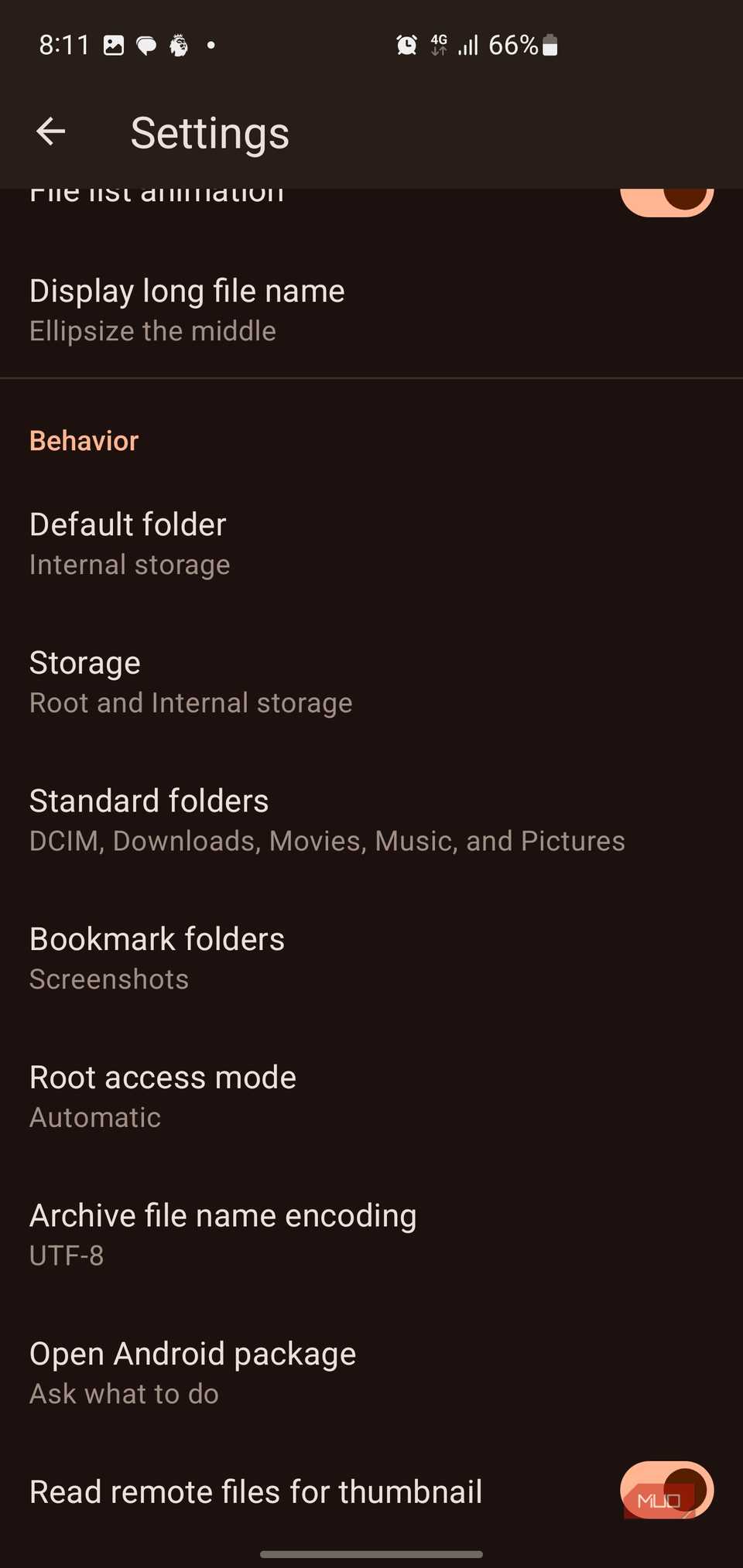The width and height of the screenshot is (743, 1568).
Task: Toggle the File list animation switch
Action: [x=666, y=200]
